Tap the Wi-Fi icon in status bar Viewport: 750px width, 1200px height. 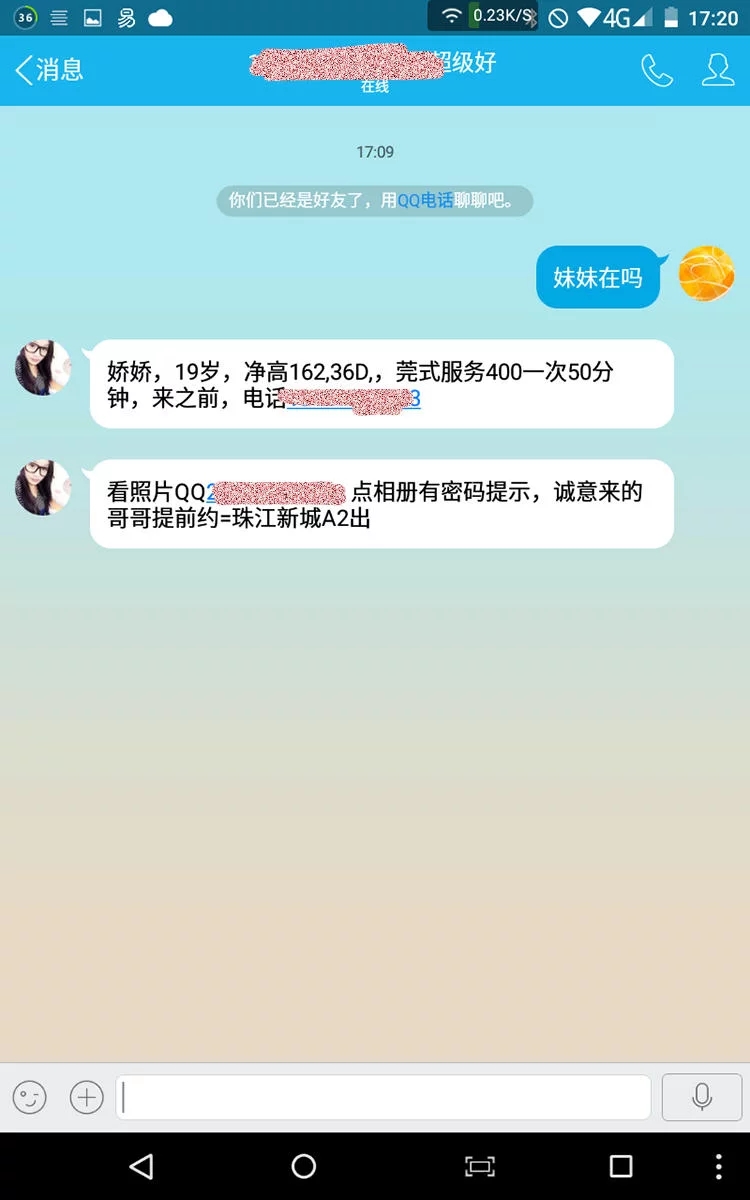point(452,15)
